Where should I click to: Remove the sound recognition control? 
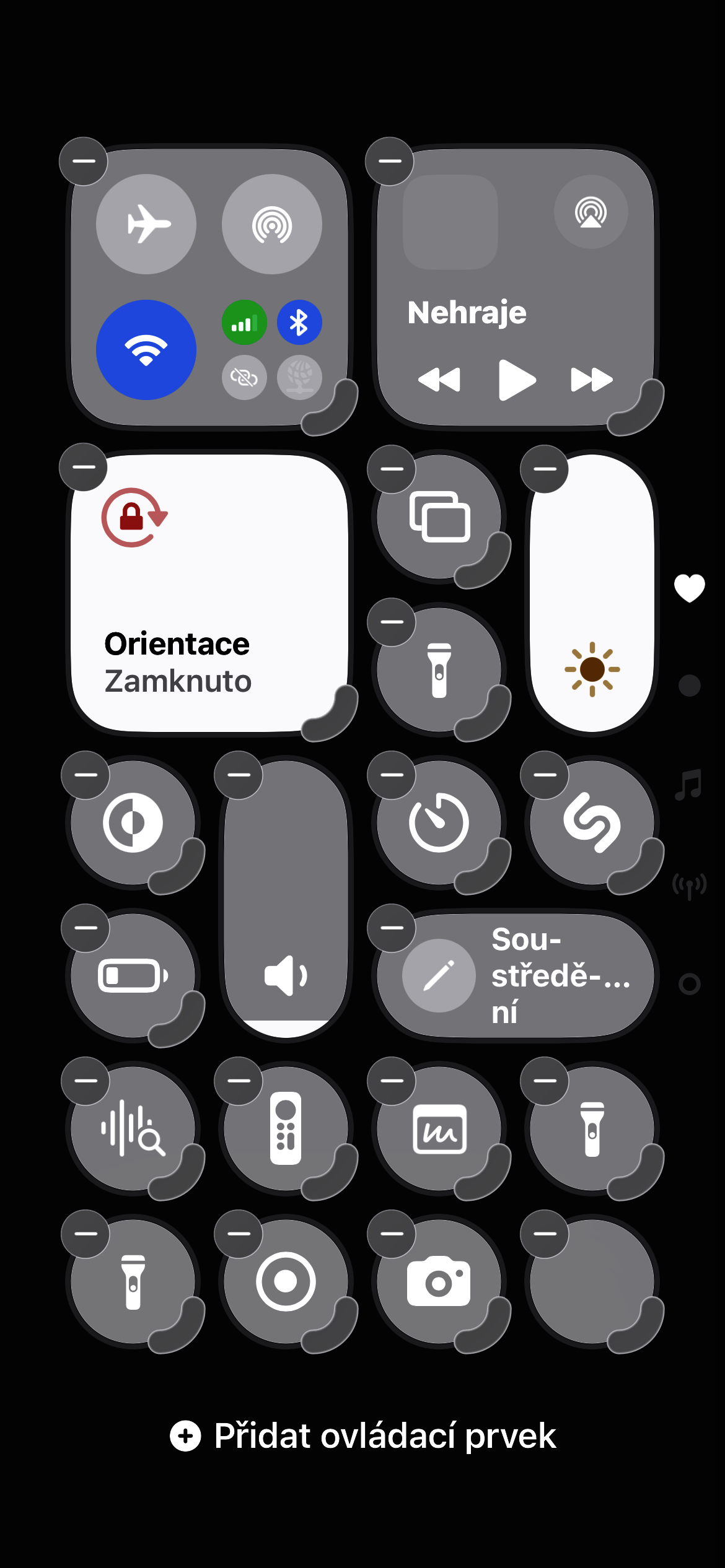86,1081
